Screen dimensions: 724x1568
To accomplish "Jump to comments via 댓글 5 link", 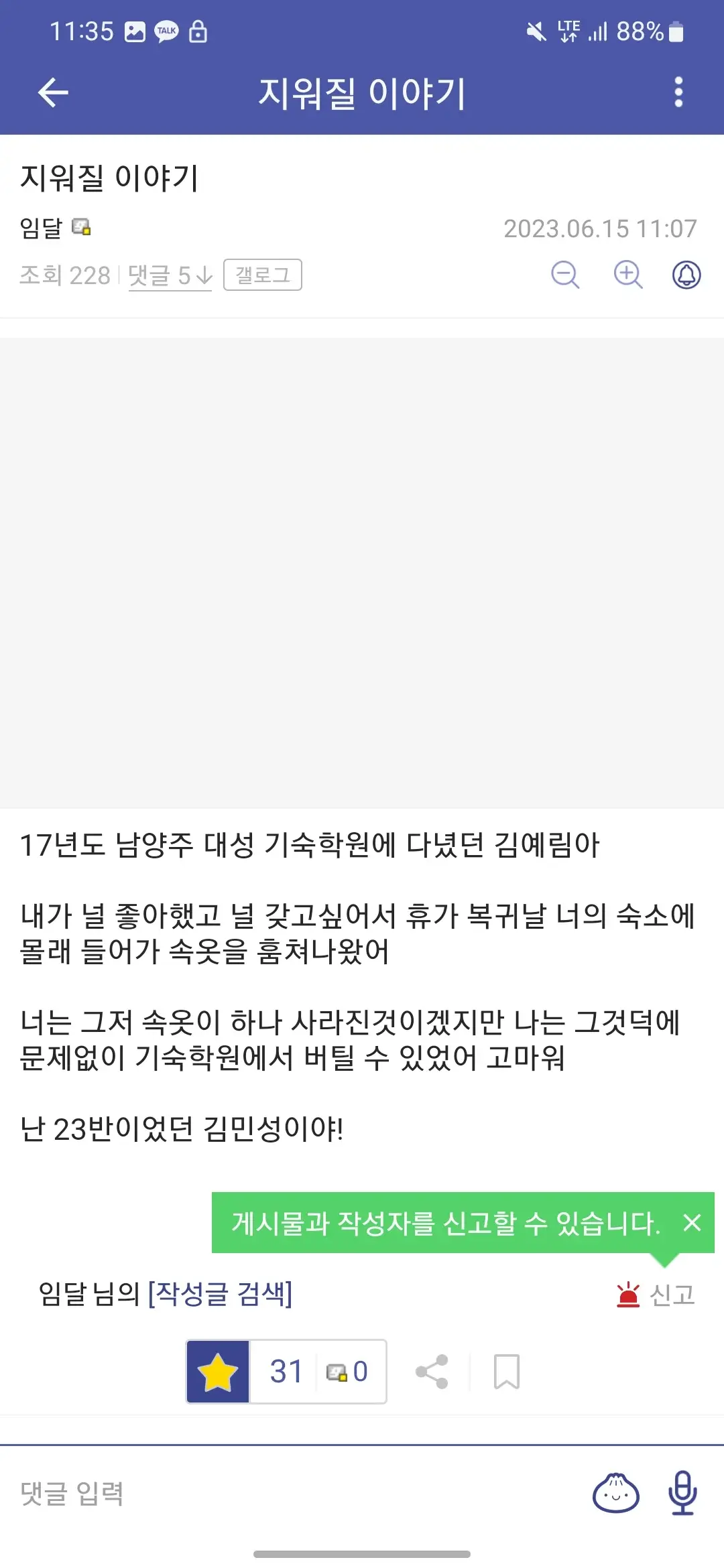I will (170, 275).
